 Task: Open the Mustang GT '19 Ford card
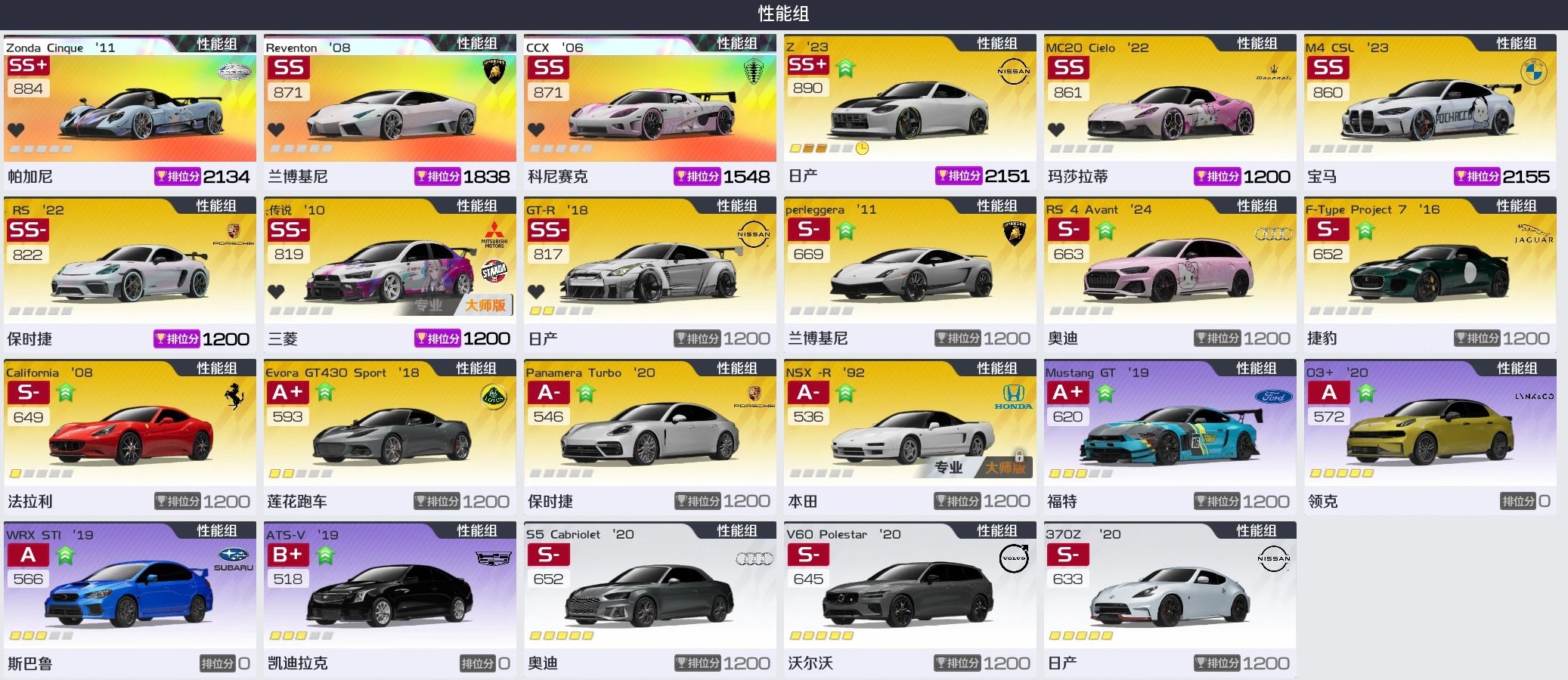coord(1170,434)
